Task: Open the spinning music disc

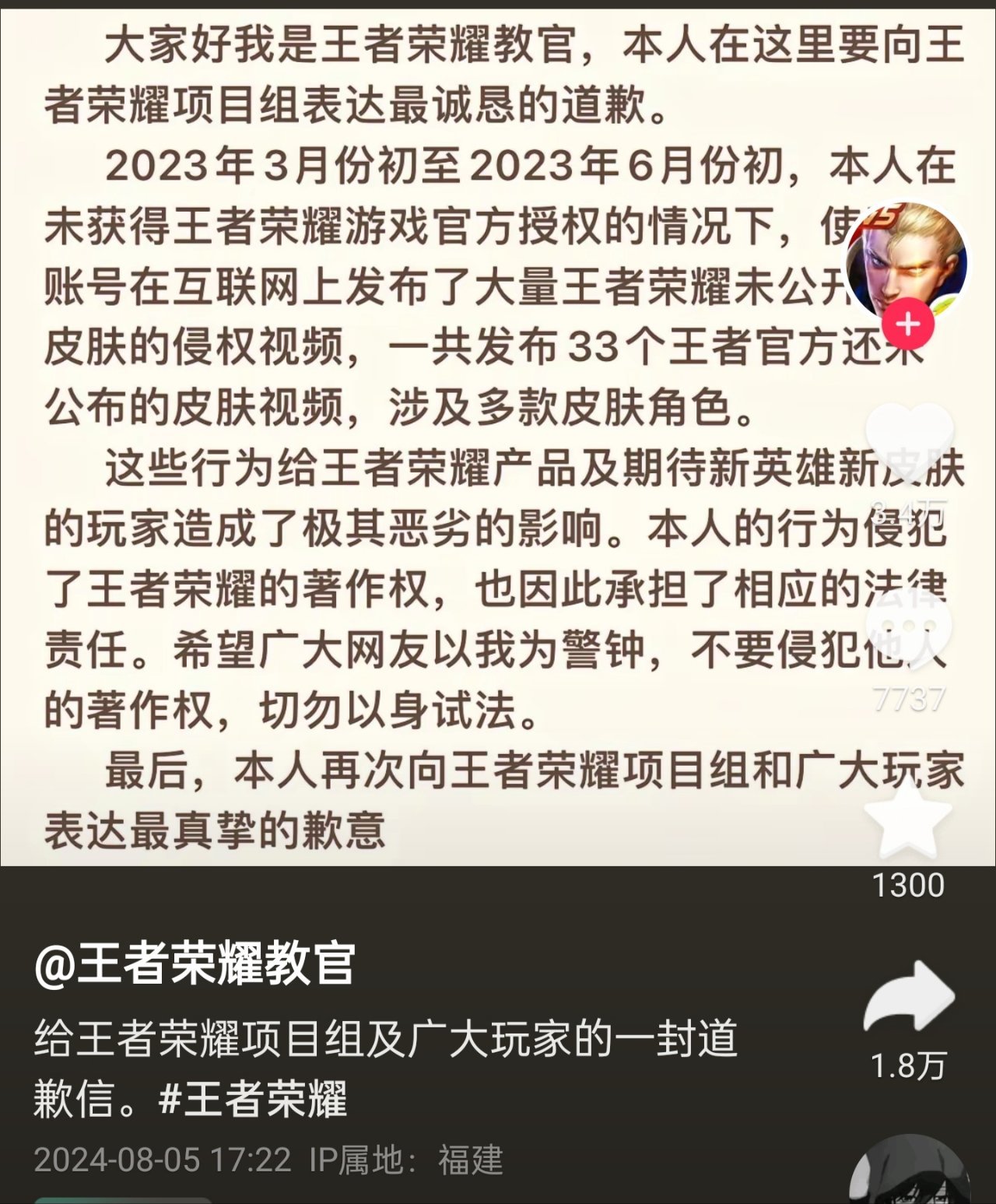Action: [909, 1177]
